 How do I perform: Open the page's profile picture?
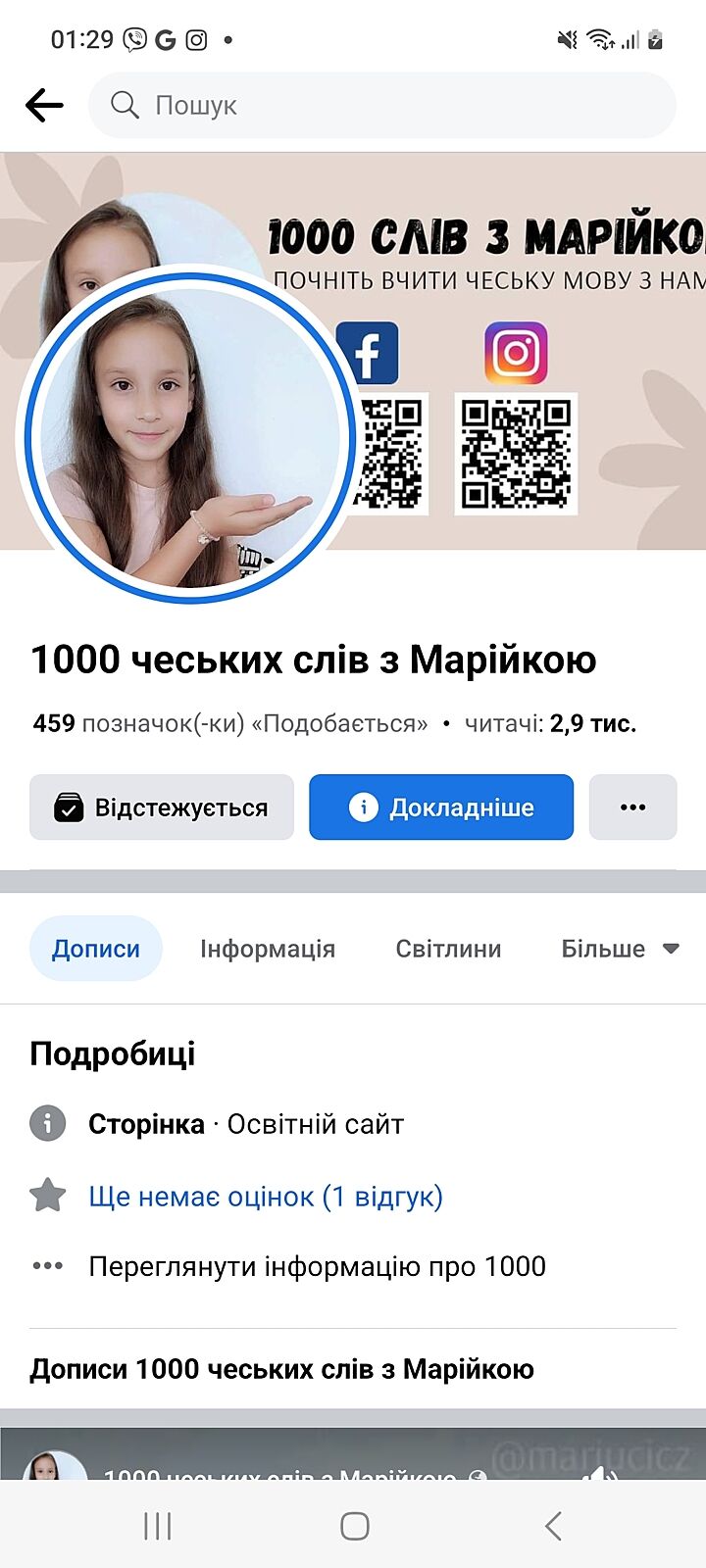tap(188, 435)
